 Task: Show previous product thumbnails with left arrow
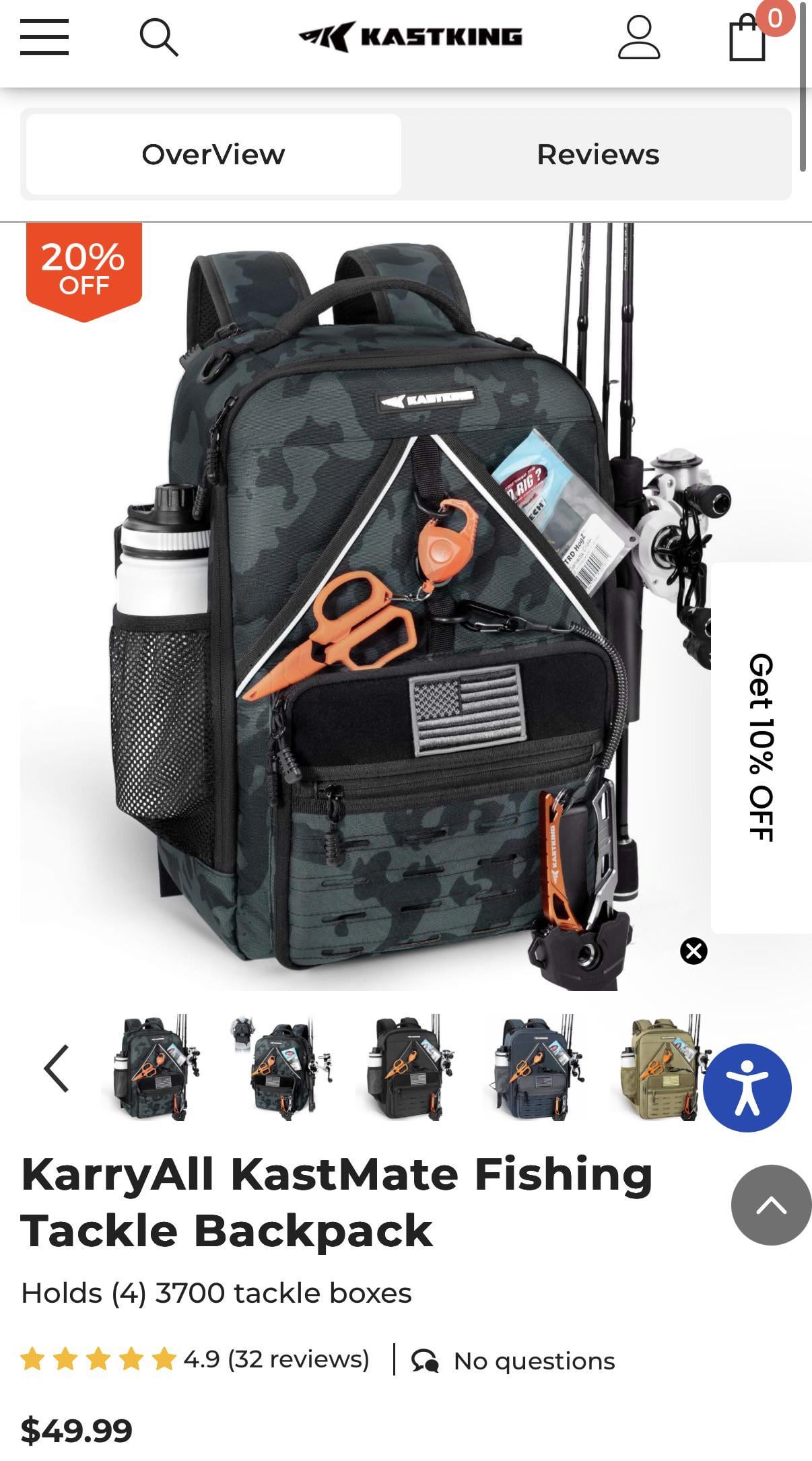click(x=57, y=1068)
